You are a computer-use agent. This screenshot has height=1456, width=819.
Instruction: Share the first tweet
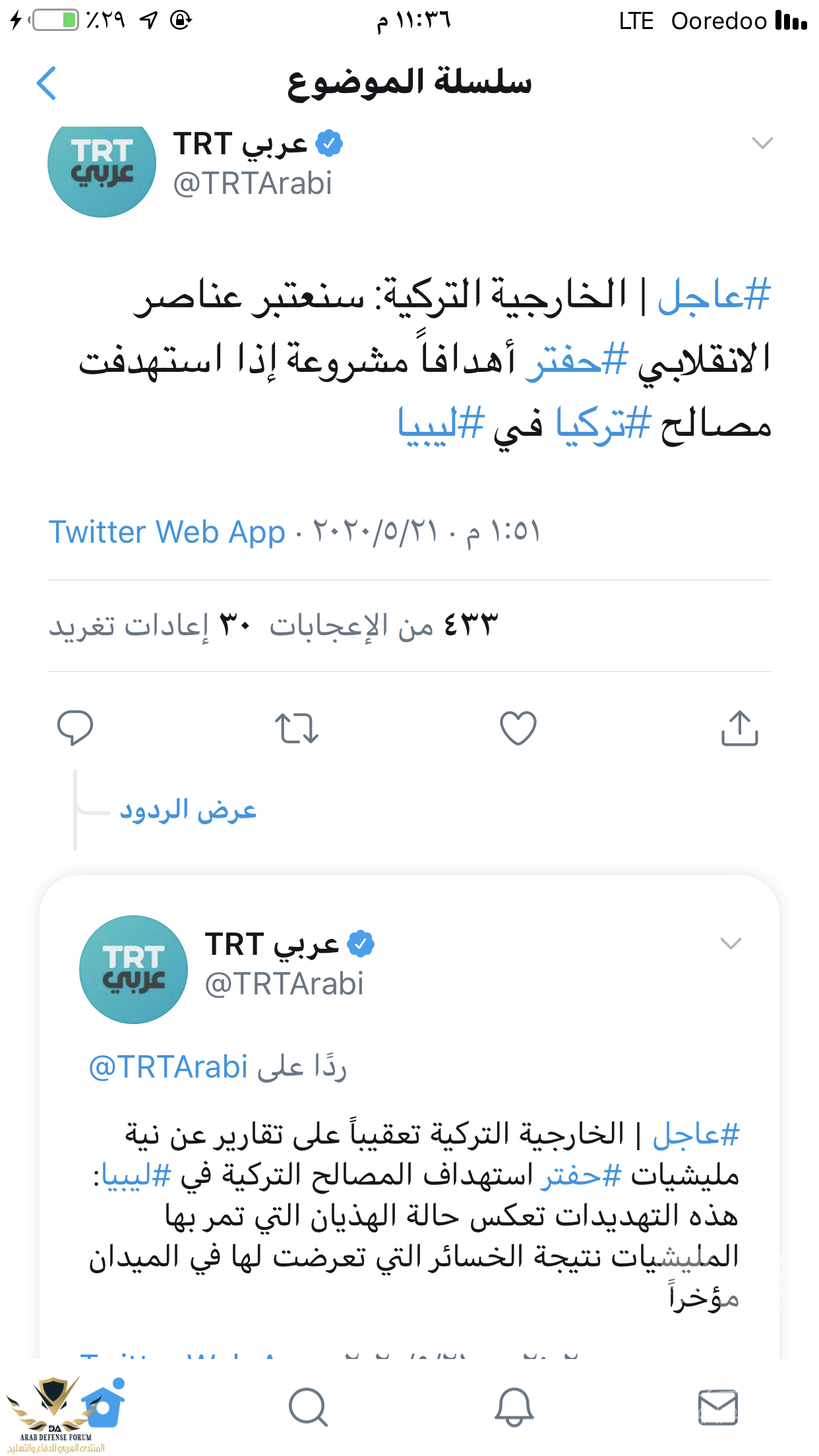739,728
